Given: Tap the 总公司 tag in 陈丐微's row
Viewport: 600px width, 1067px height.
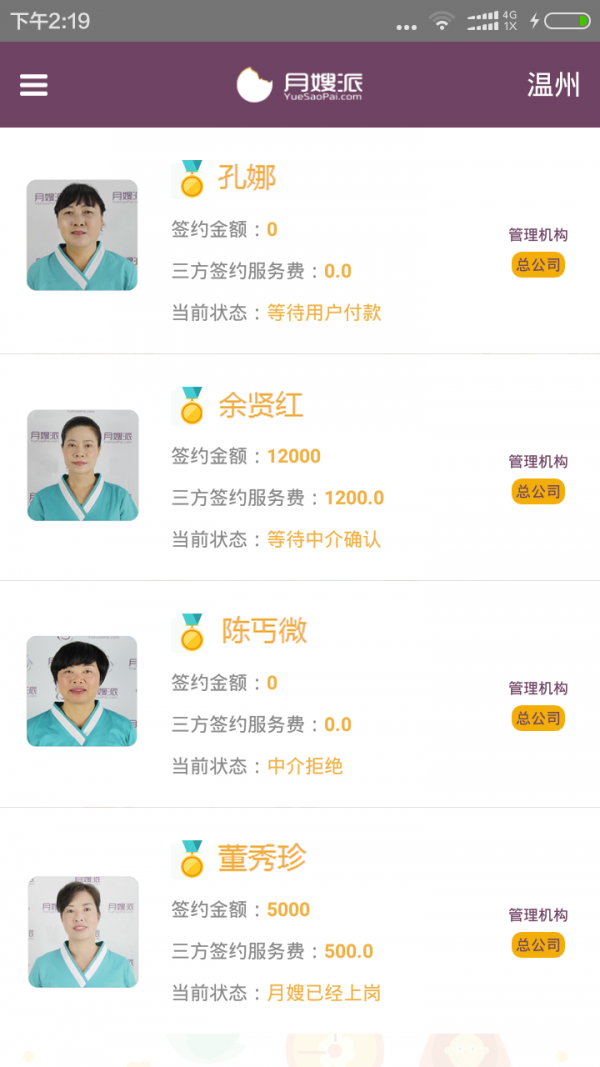Looking at the screenshot, I should 538,718.
